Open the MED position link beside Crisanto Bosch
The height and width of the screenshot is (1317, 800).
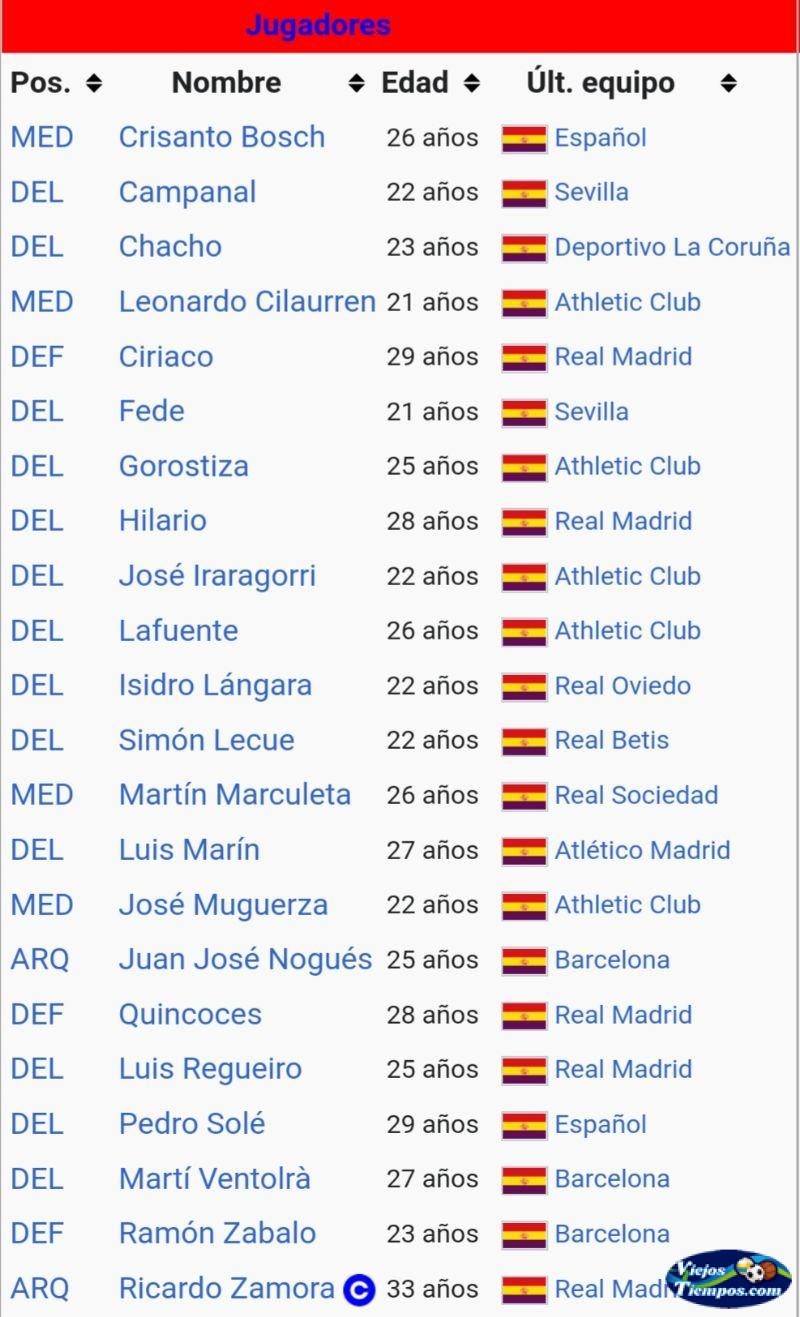click(x=42, y=137)
